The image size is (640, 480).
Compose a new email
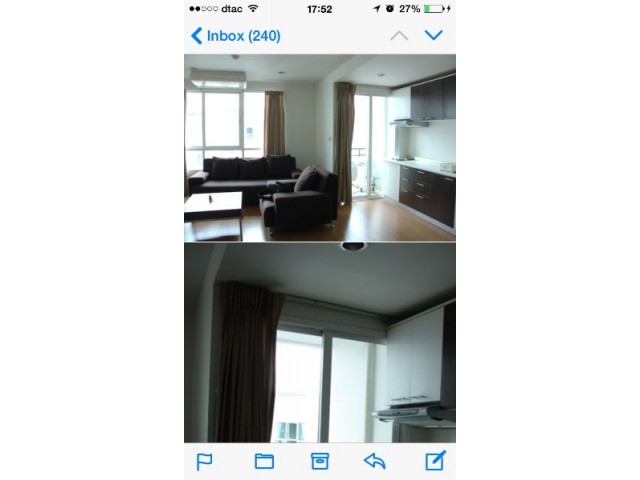435,461
